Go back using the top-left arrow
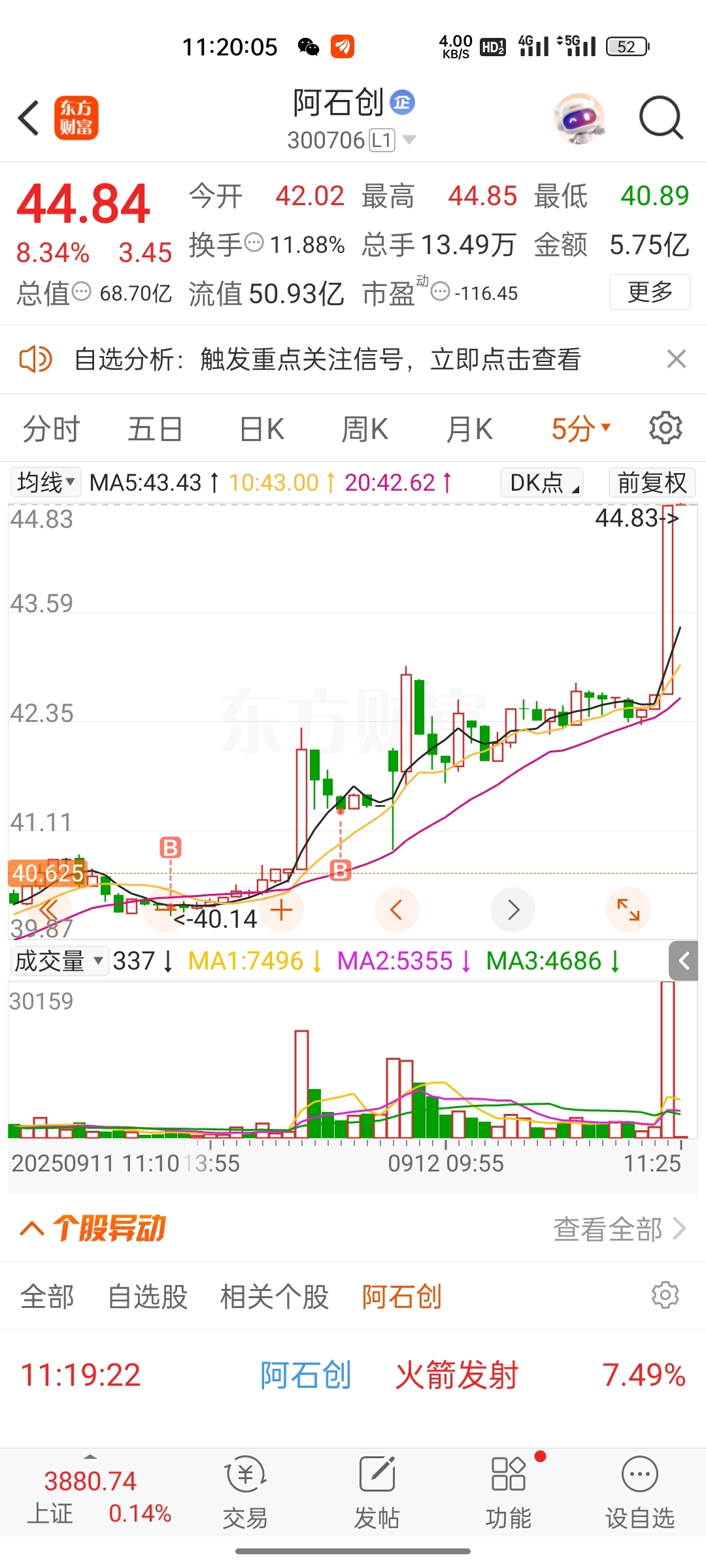The width and height of the screenshot is (706, 1568). pyautogui.click(x=29, y=118)
